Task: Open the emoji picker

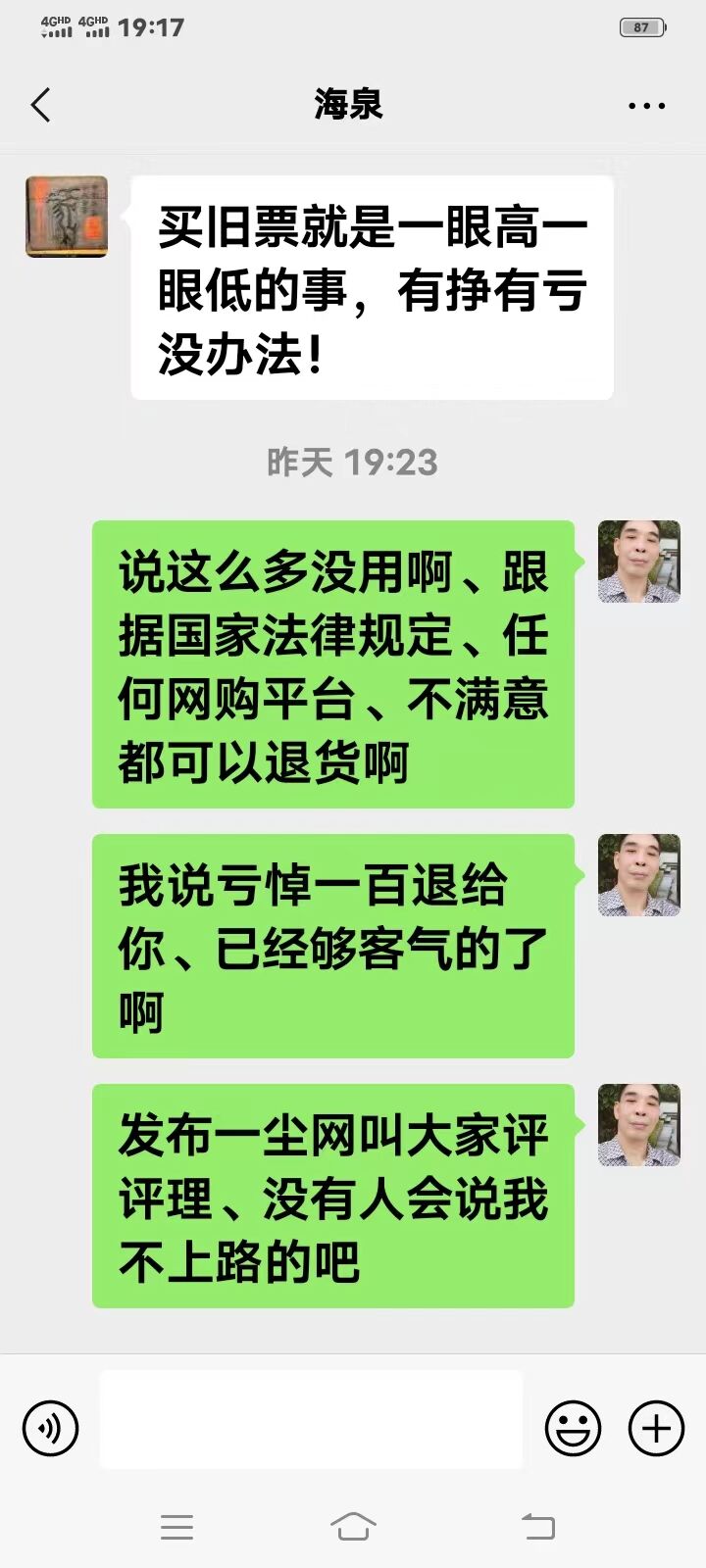Action: (573, 1428)
